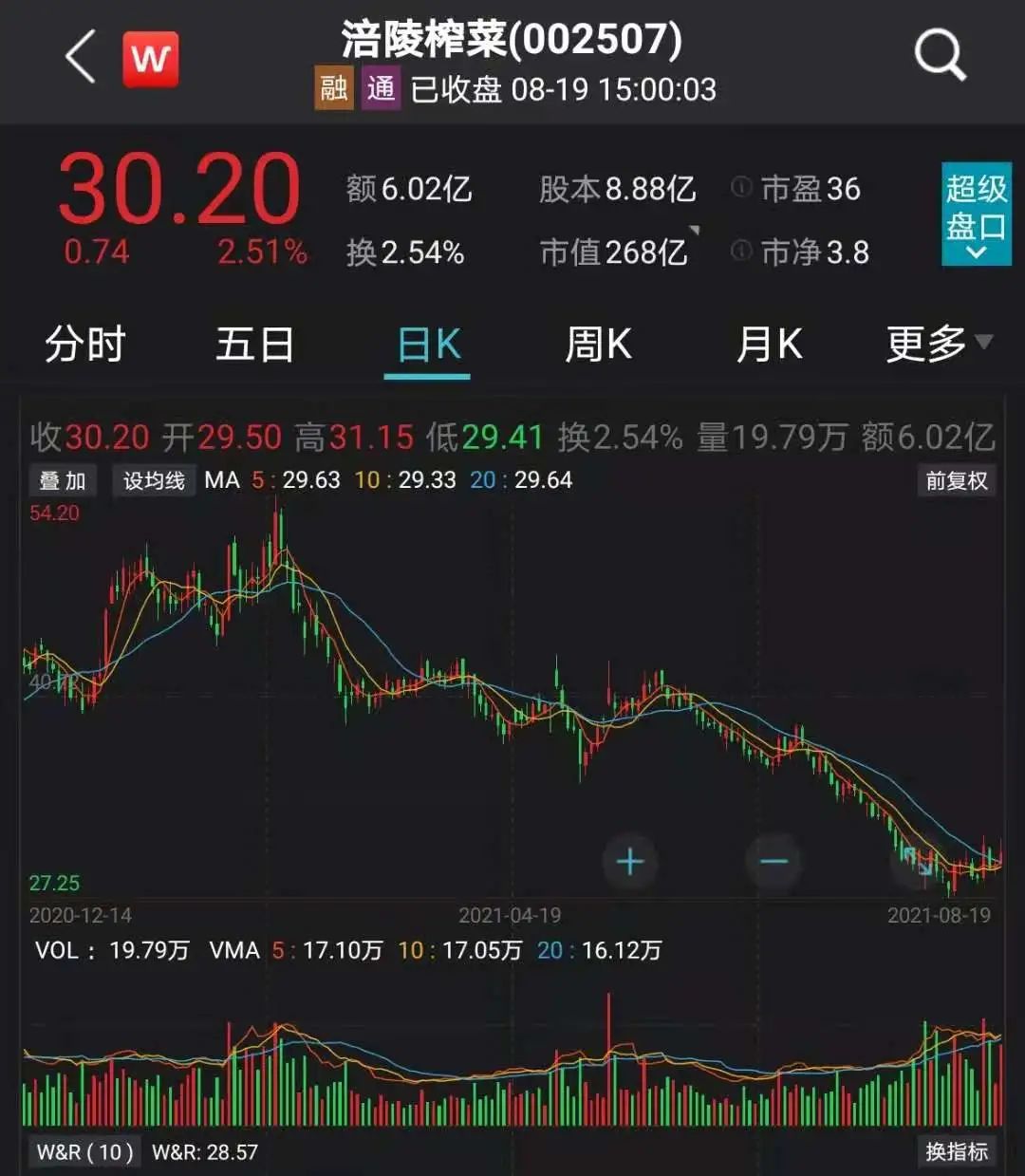Tap the 叠加 overlay button
1025x1176 pixels.
pyautogui.click(x=63, y=480)
